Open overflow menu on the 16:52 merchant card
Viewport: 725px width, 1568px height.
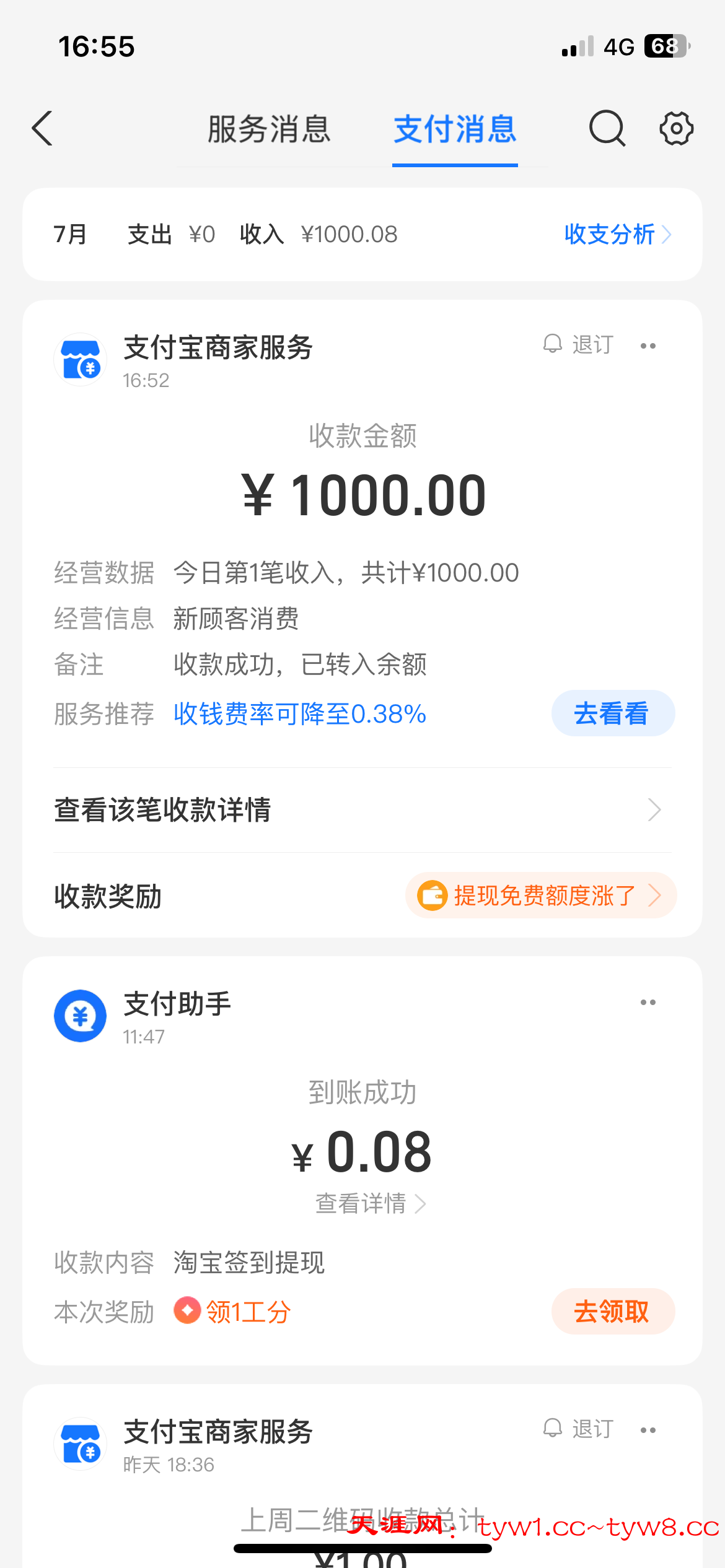point(648,346)
